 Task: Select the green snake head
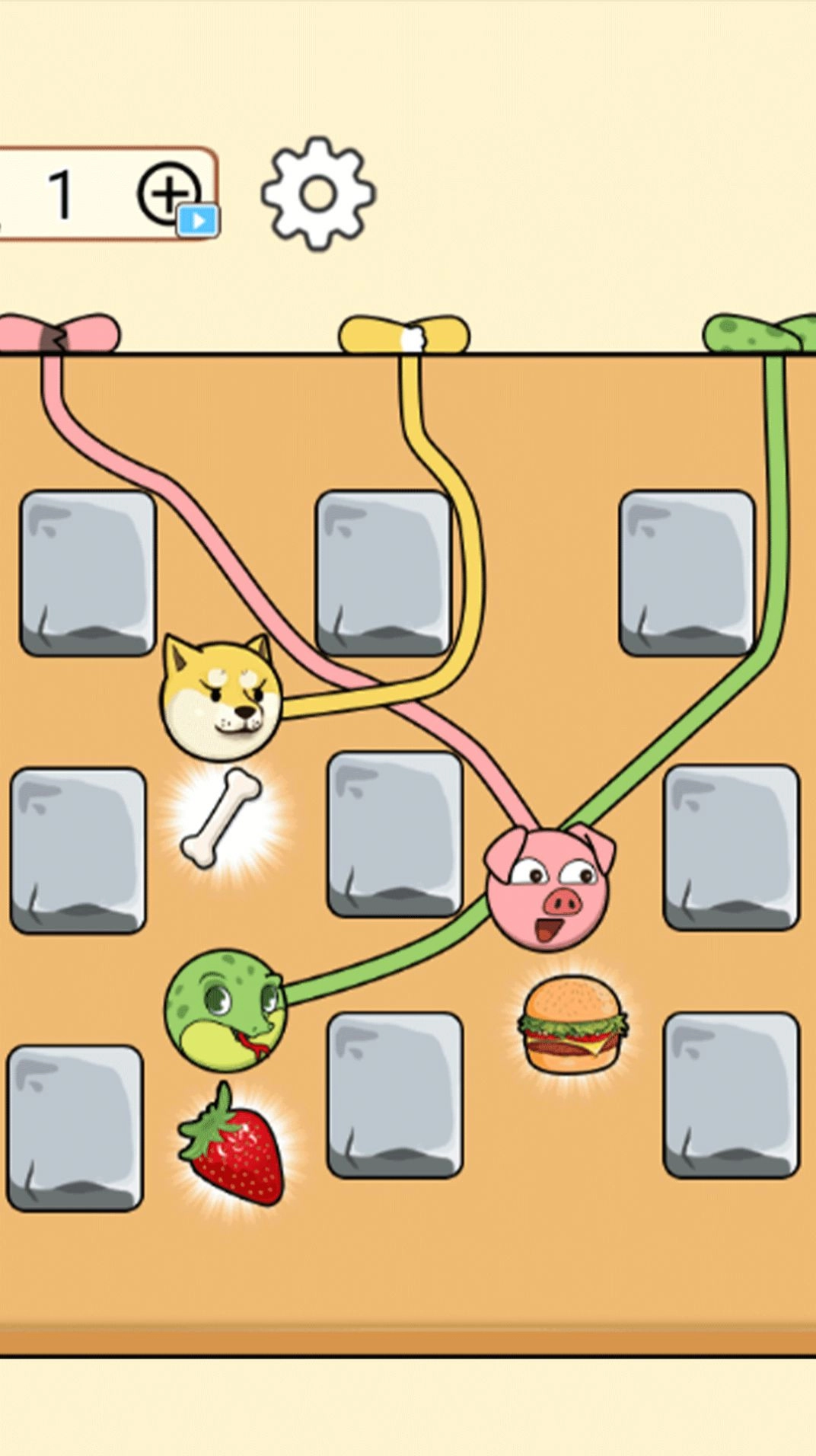coord(225,1010)
